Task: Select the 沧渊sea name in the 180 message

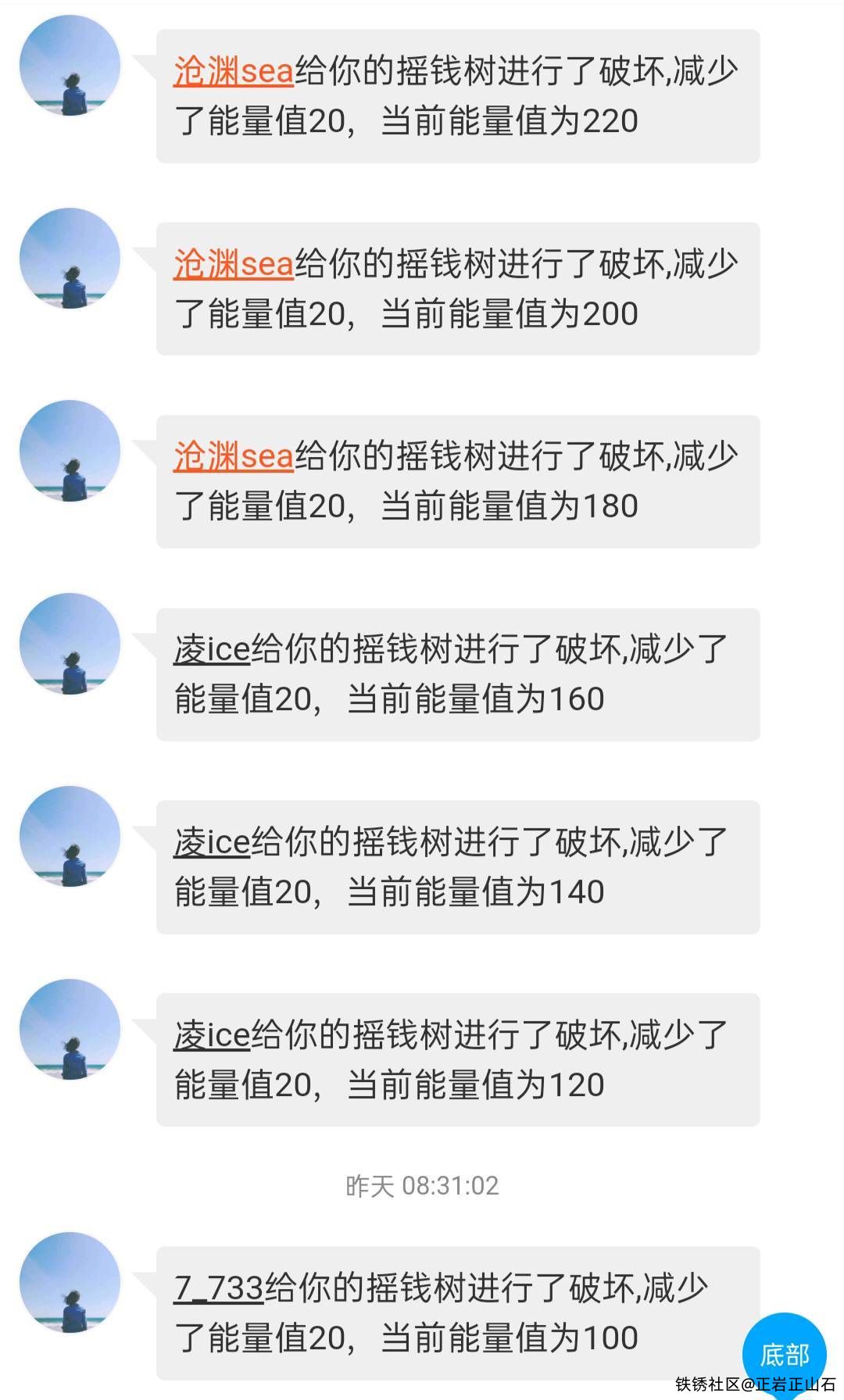Action: (234, 456)
